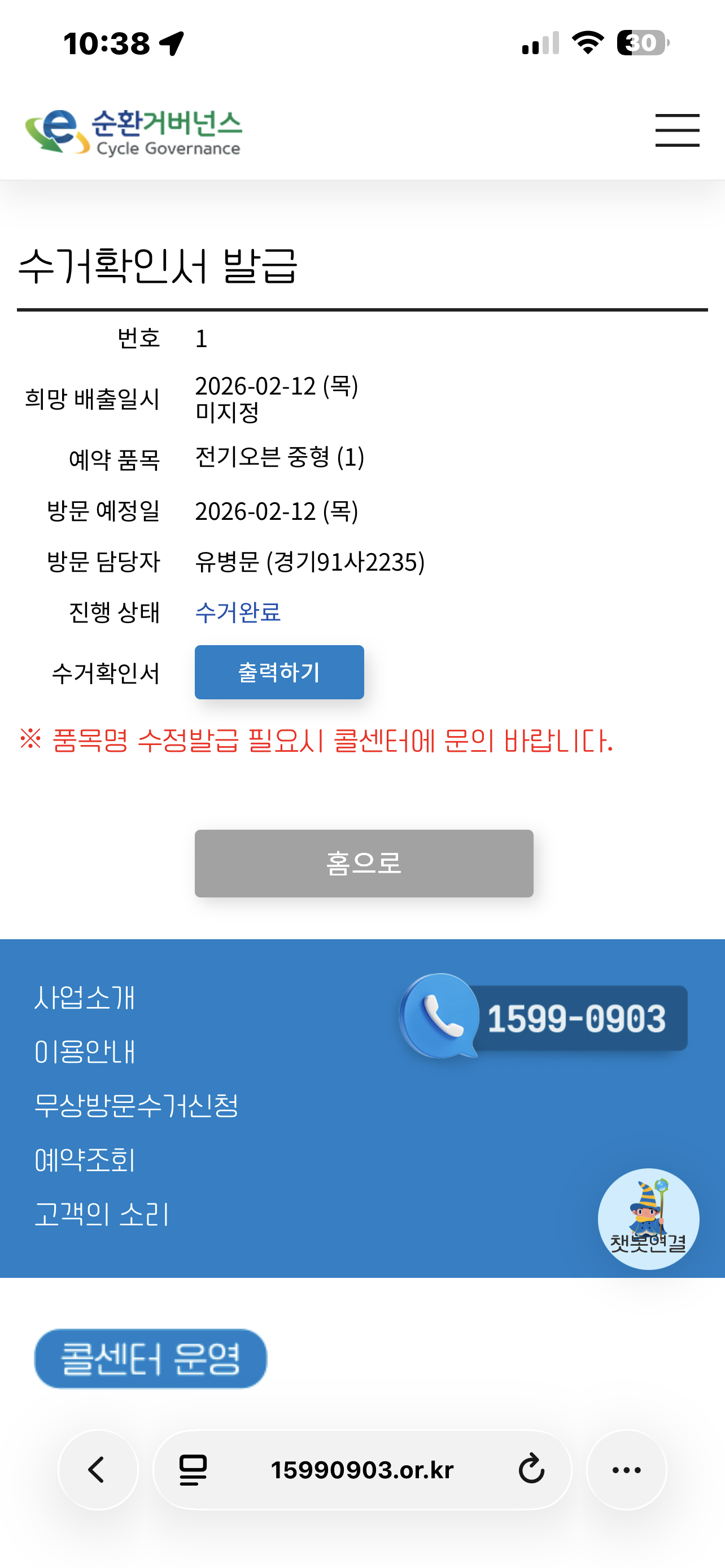
Task: Tap the 출력하기 print button
Action: [x=279, y=672]
